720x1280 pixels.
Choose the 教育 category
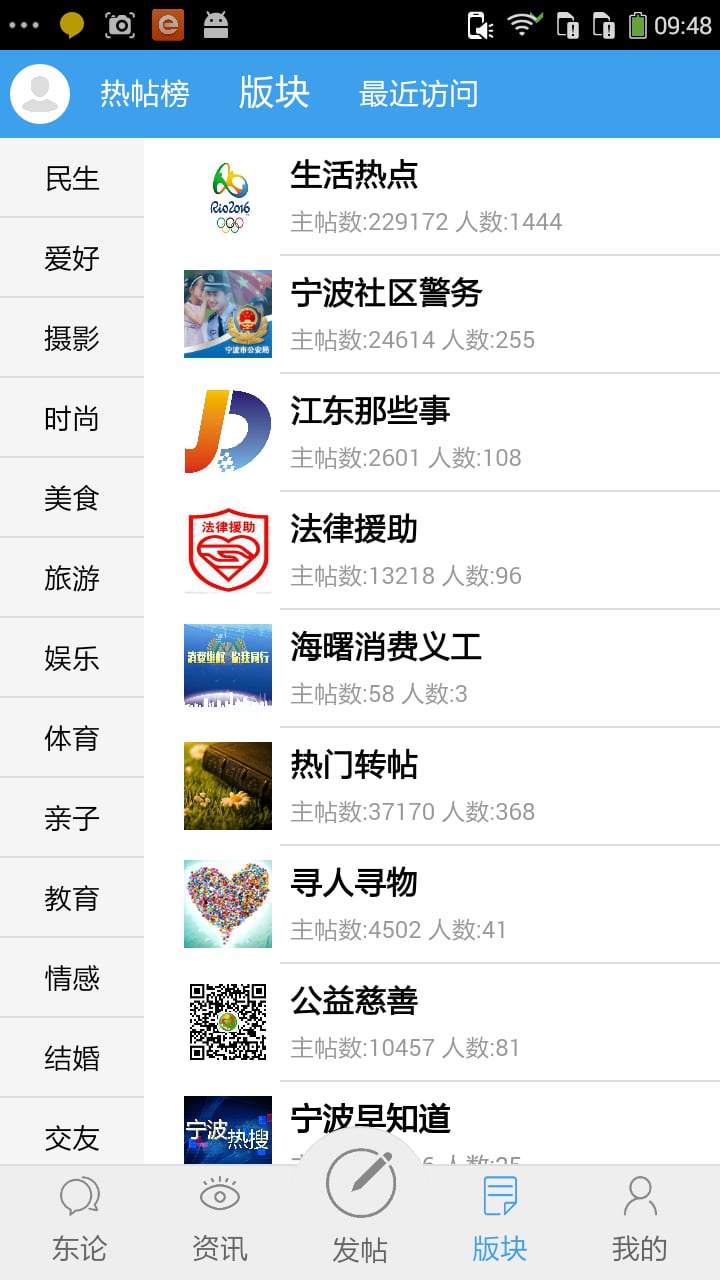tap(72, 898)
